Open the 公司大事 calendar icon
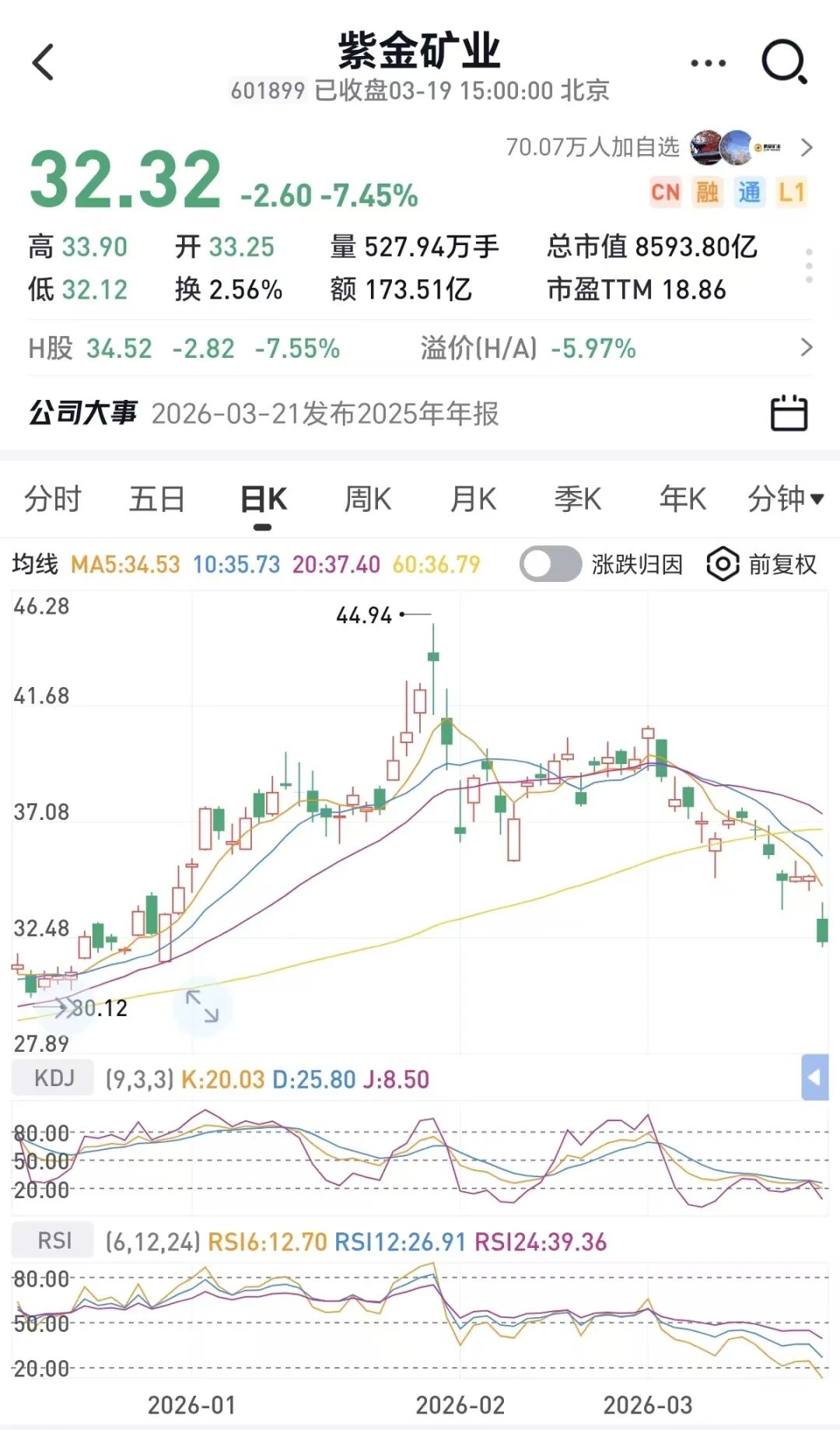Viewport: 840px width, 1430px height. [789, 413]
